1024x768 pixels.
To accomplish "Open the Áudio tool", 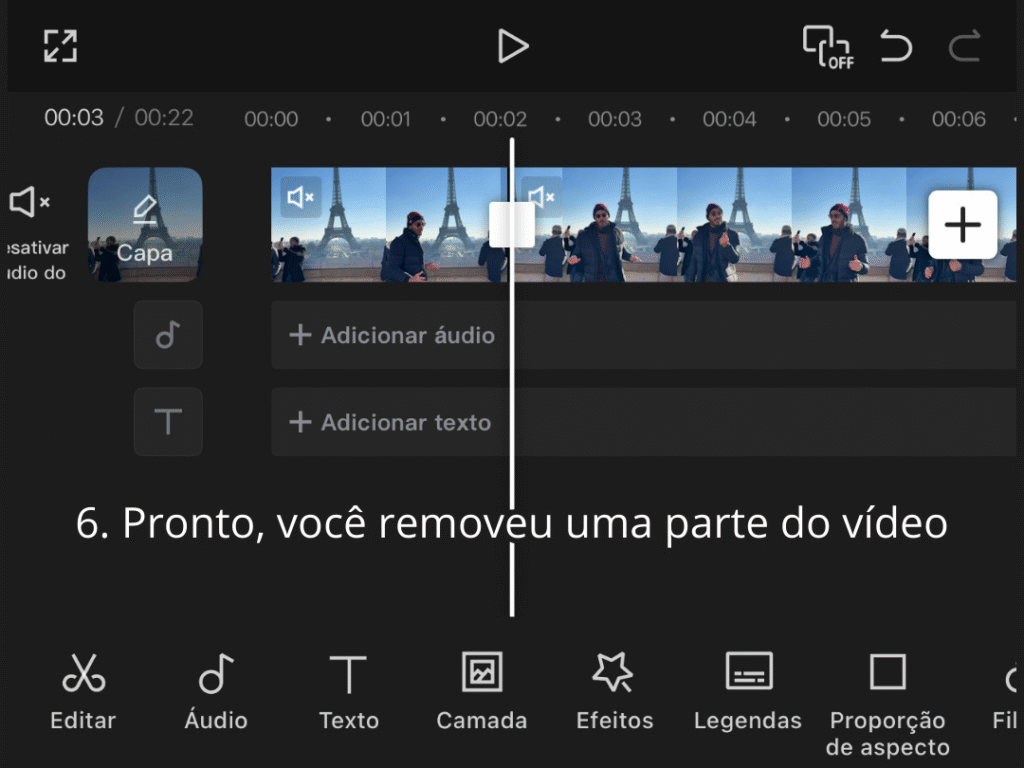I will pos(216,690).
